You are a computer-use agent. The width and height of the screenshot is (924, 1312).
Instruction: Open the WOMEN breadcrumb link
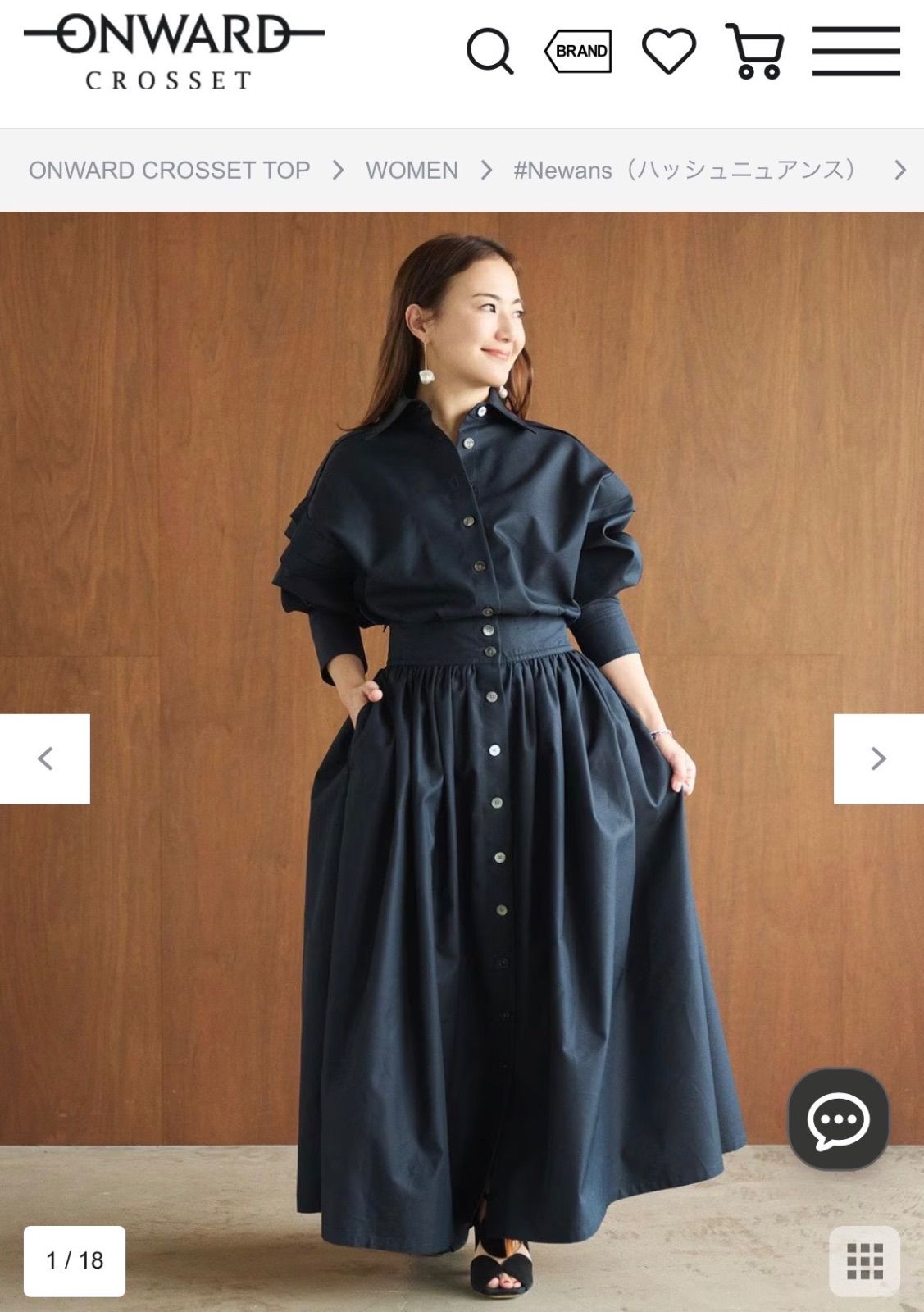coord(412,171)
